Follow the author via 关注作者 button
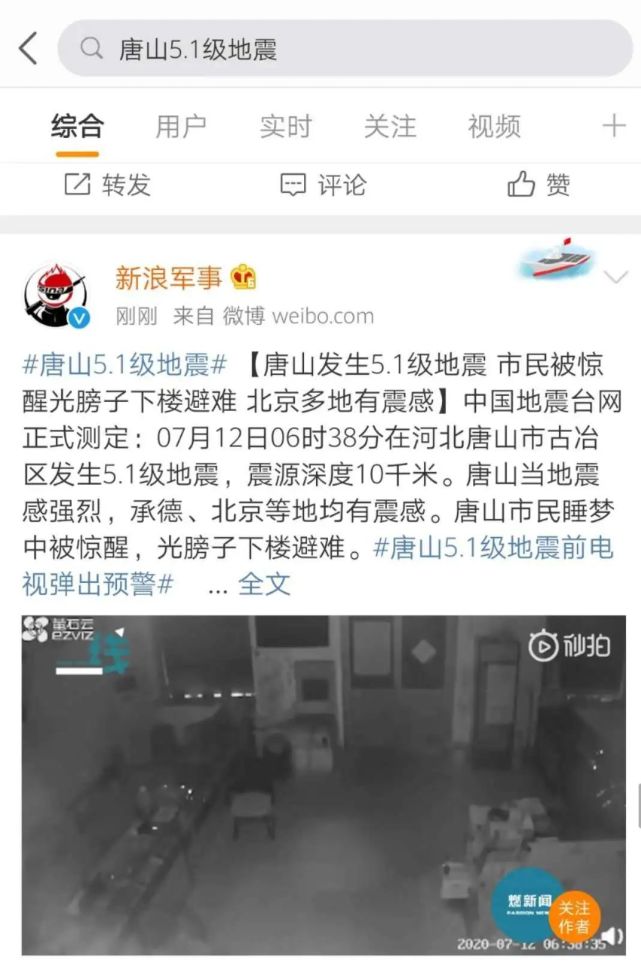641x970 pixels. point(574,916)
